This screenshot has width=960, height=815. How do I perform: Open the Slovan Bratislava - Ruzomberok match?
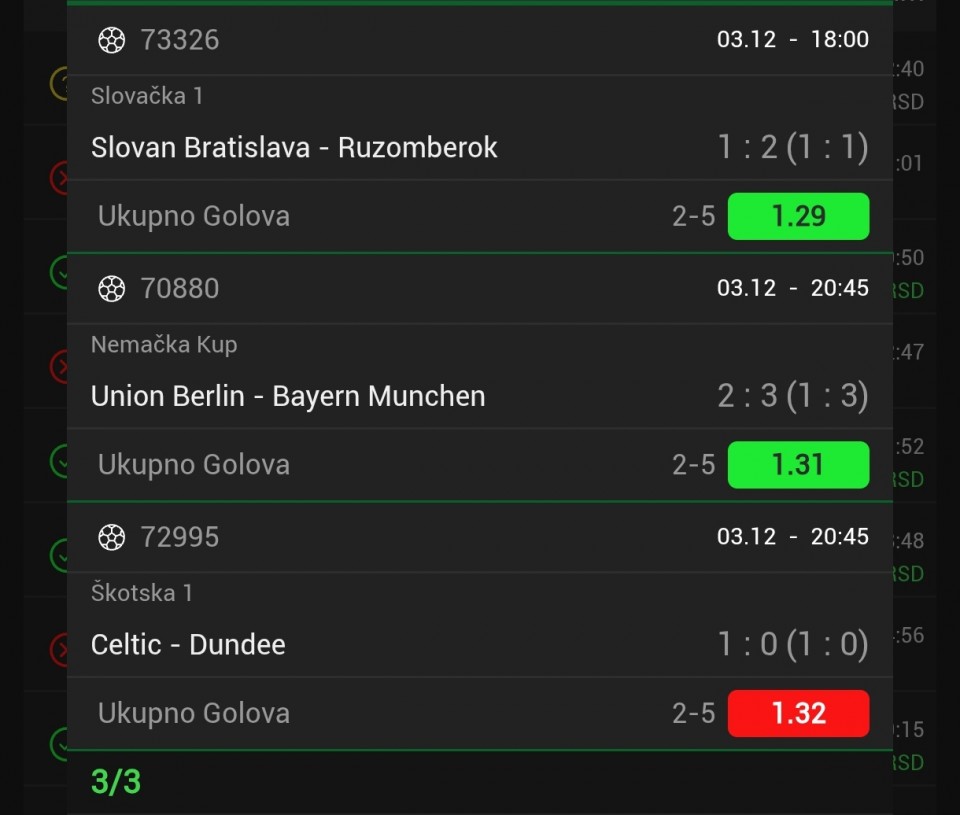(x=294, y=148)
